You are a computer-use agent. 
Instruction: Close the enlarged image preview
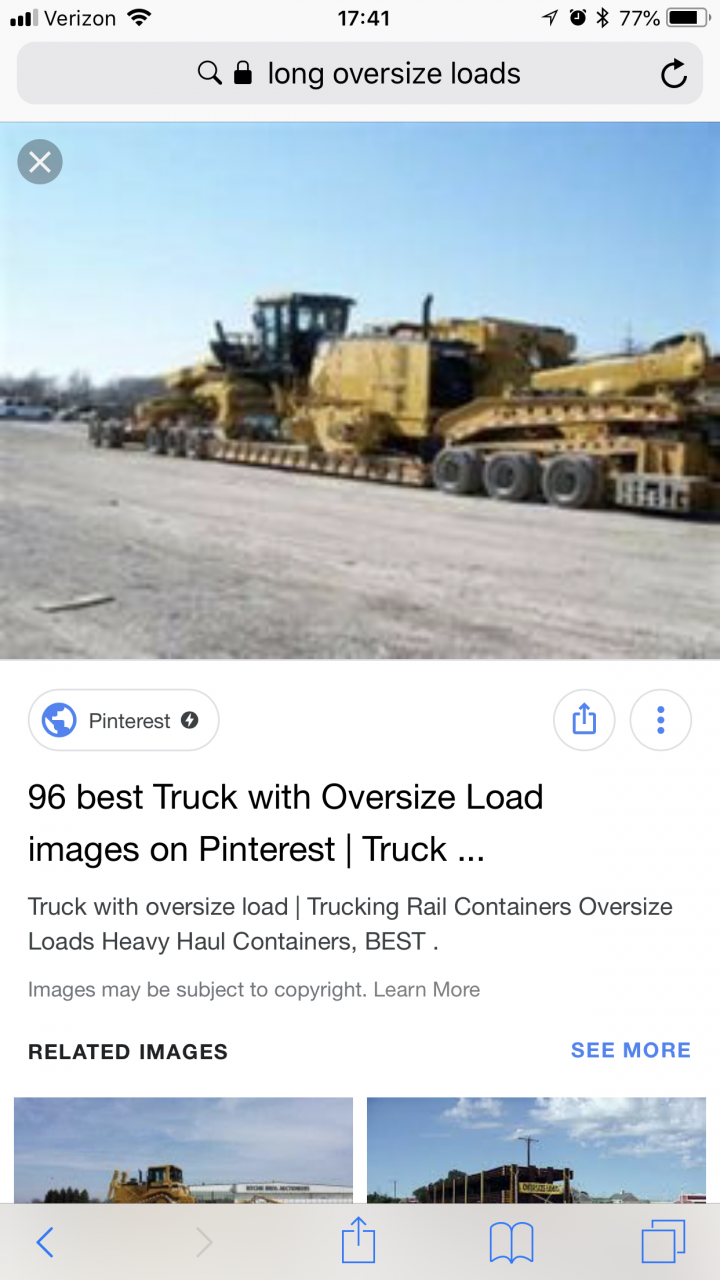pyautogui.click(x=40, y=161)
